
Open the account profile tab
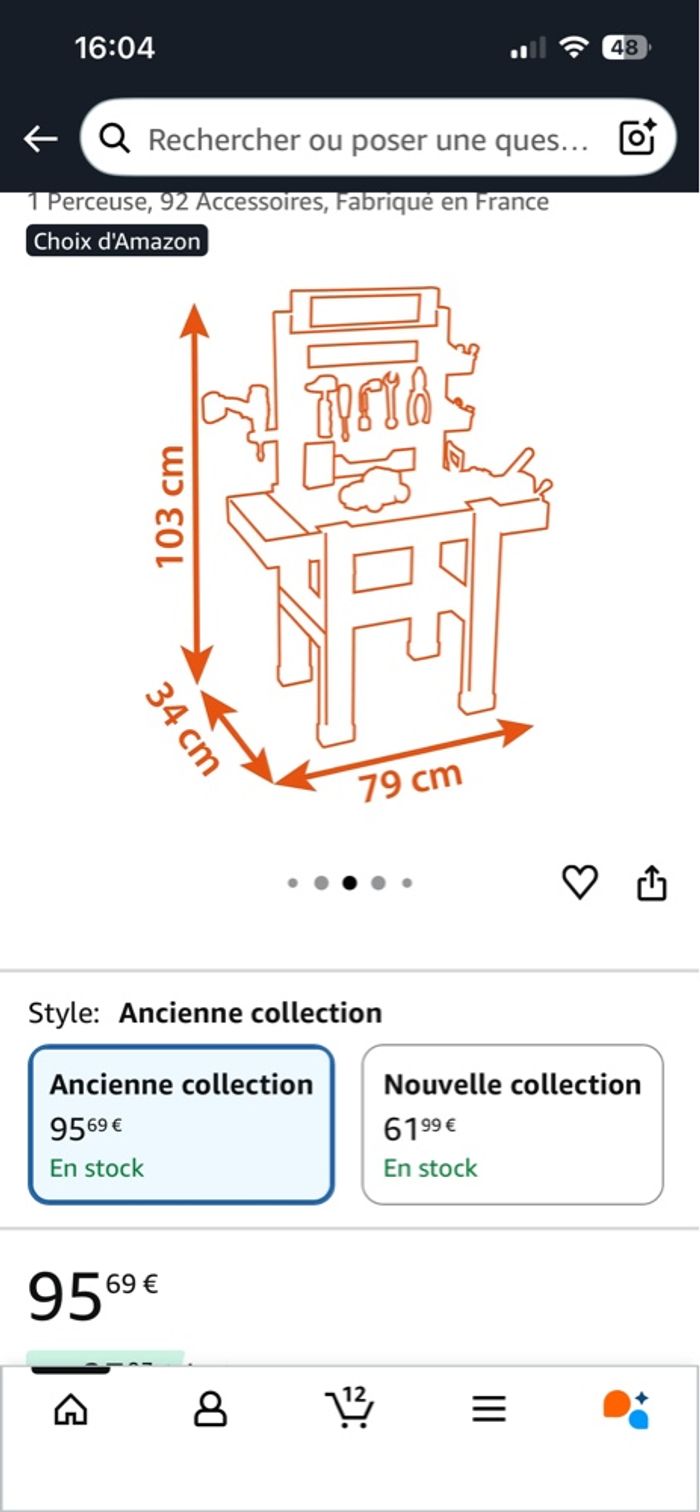pyautogui.click(x=210, y=1409)
